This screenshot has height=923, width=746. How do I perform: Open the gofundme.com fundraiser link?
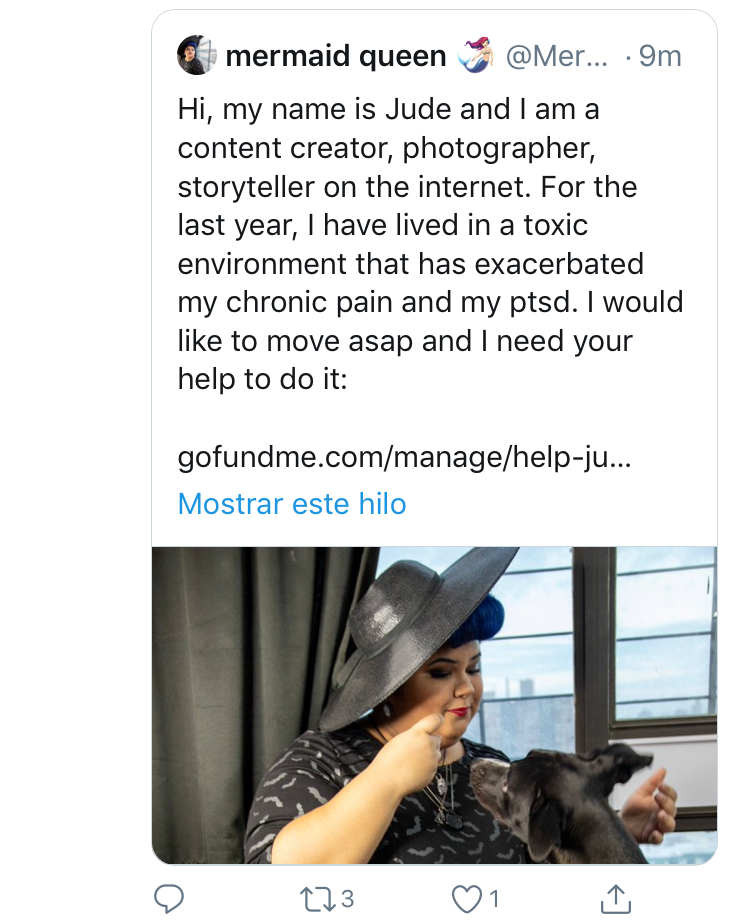point(404,458)
